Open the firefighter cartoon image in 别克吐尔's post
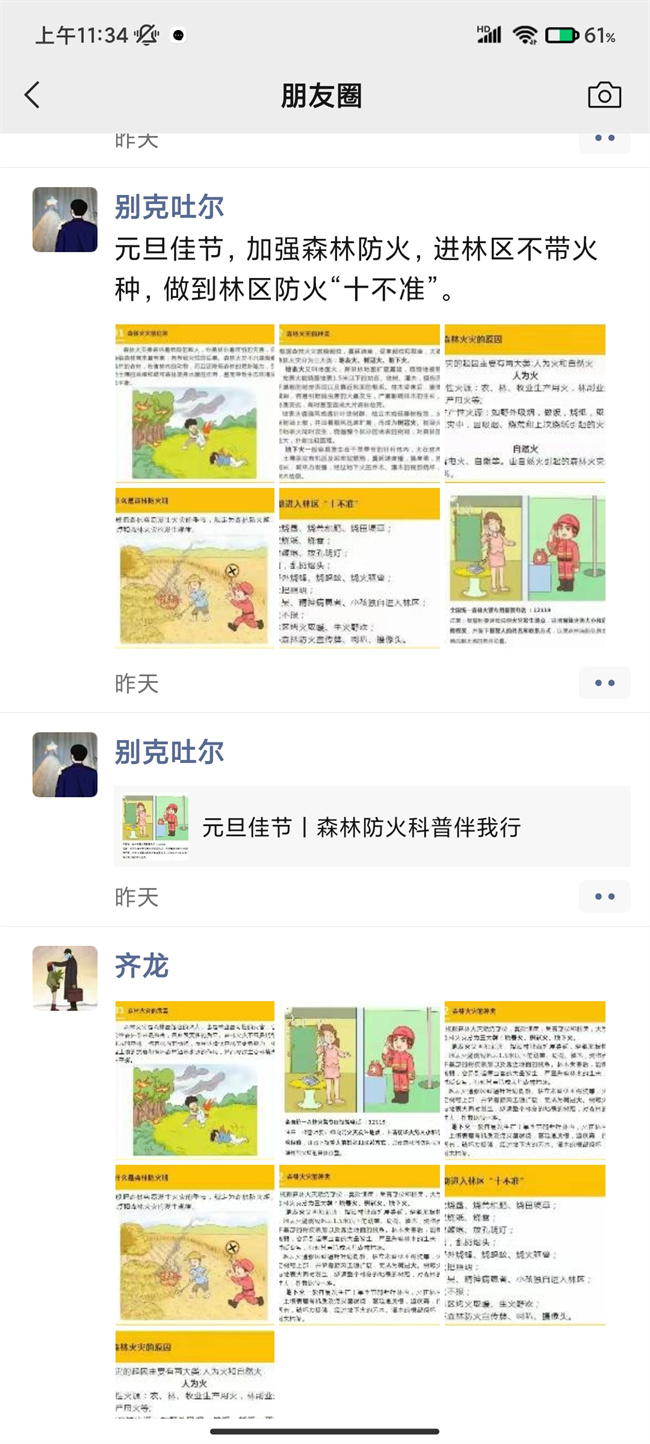Viewport: 650px width, 1444px height. tap(524, 567)
